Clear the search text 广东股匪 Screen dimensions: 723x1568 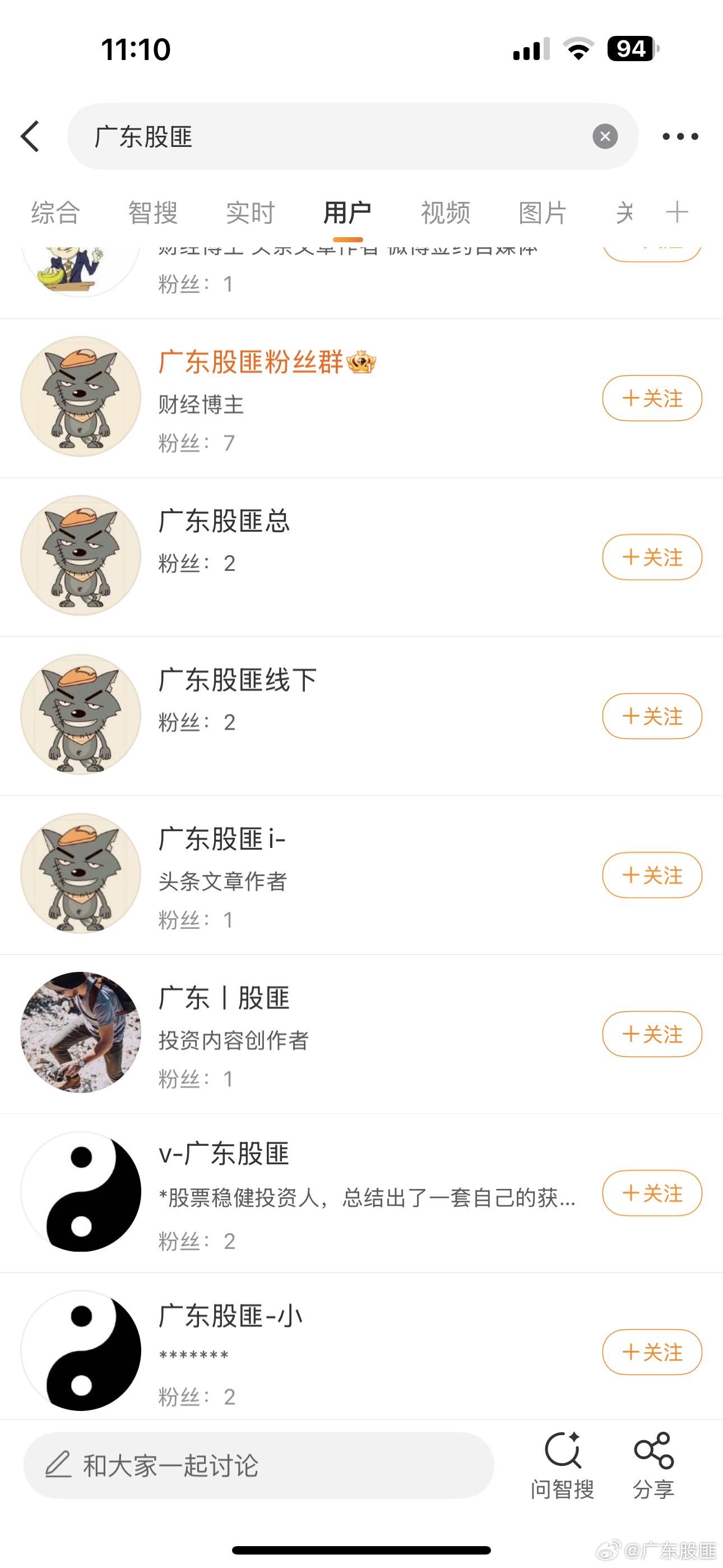605,136
